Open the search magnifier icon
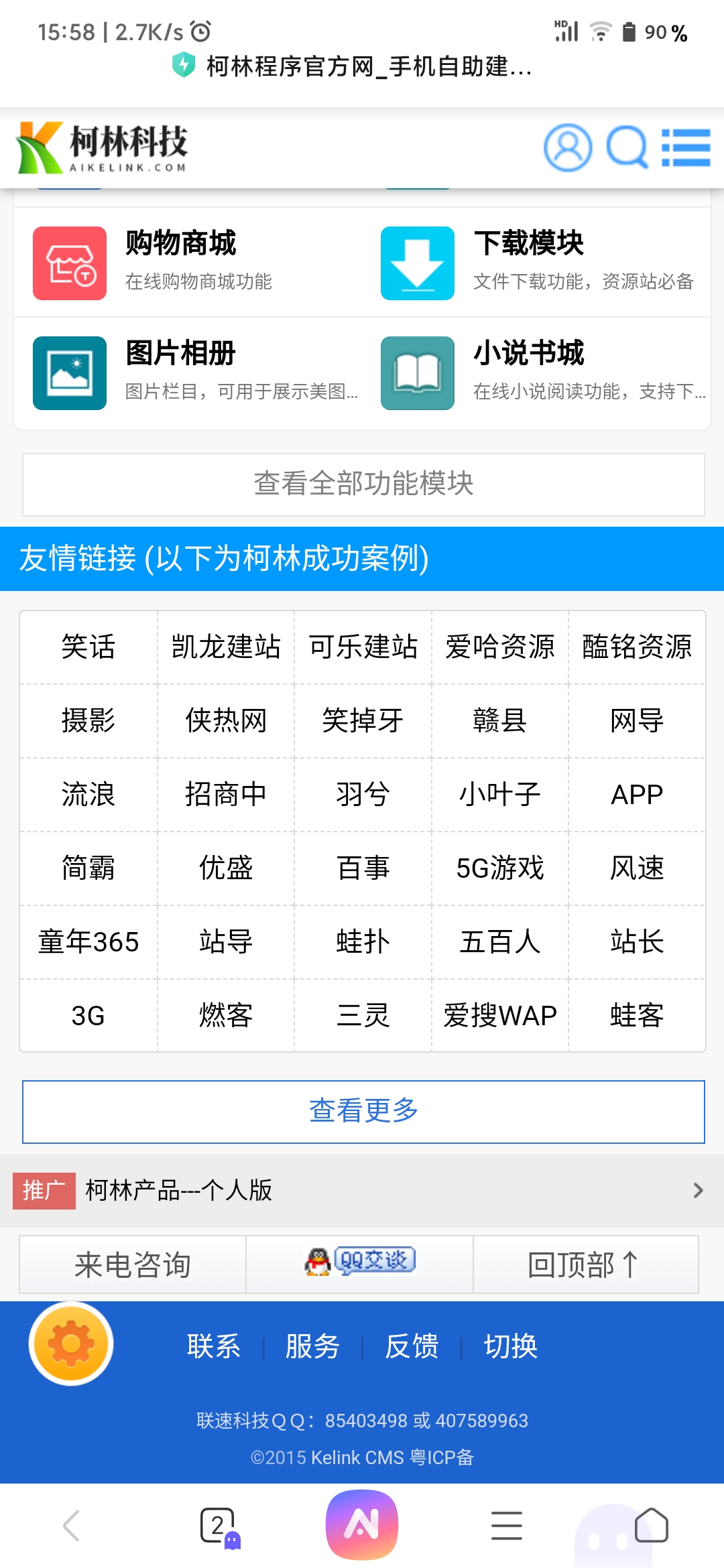This screenshot has width=724, height=1568. point(627,147)
